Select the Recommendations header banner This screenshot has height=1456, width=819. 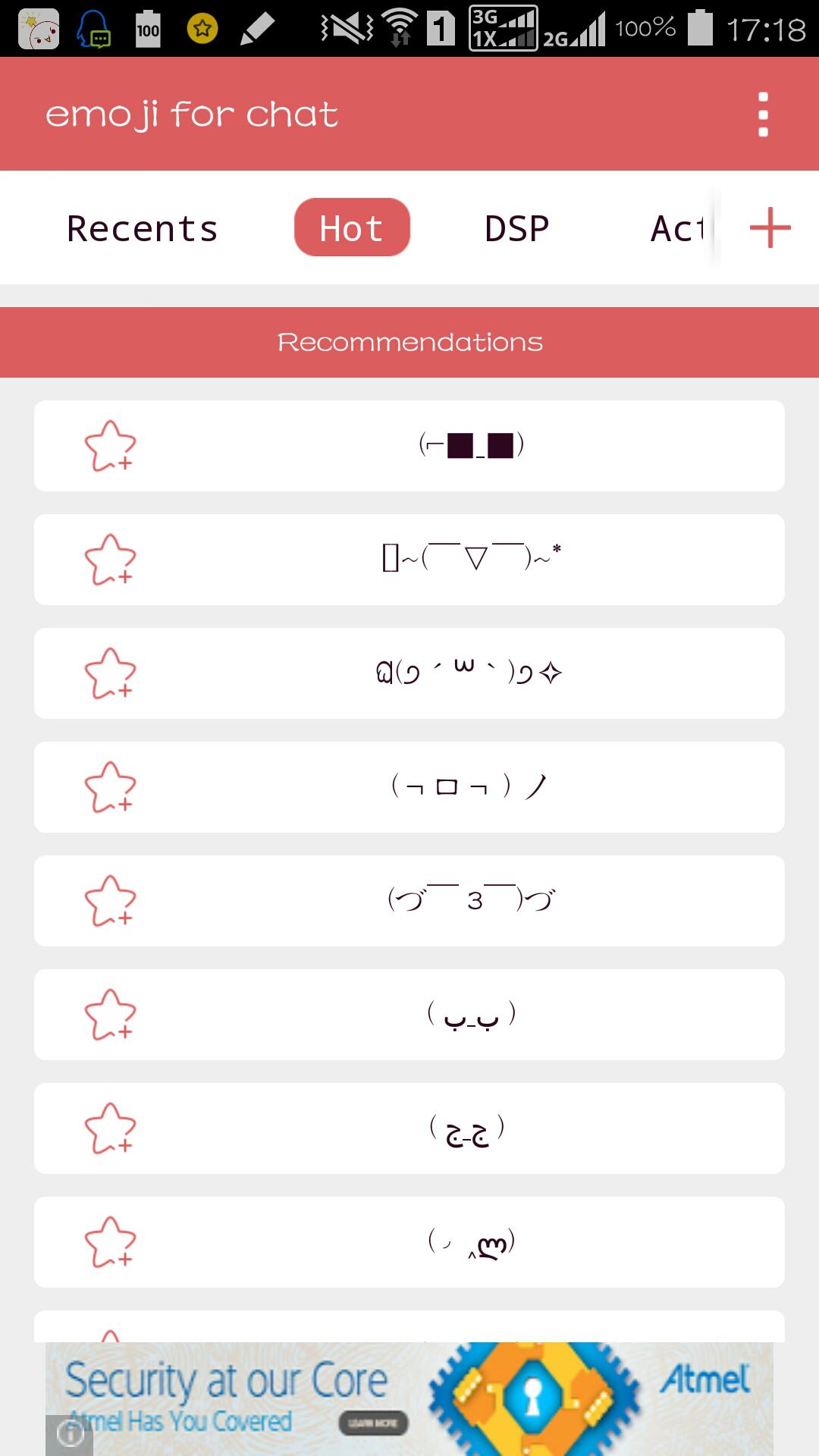click(x=409, y=340)
